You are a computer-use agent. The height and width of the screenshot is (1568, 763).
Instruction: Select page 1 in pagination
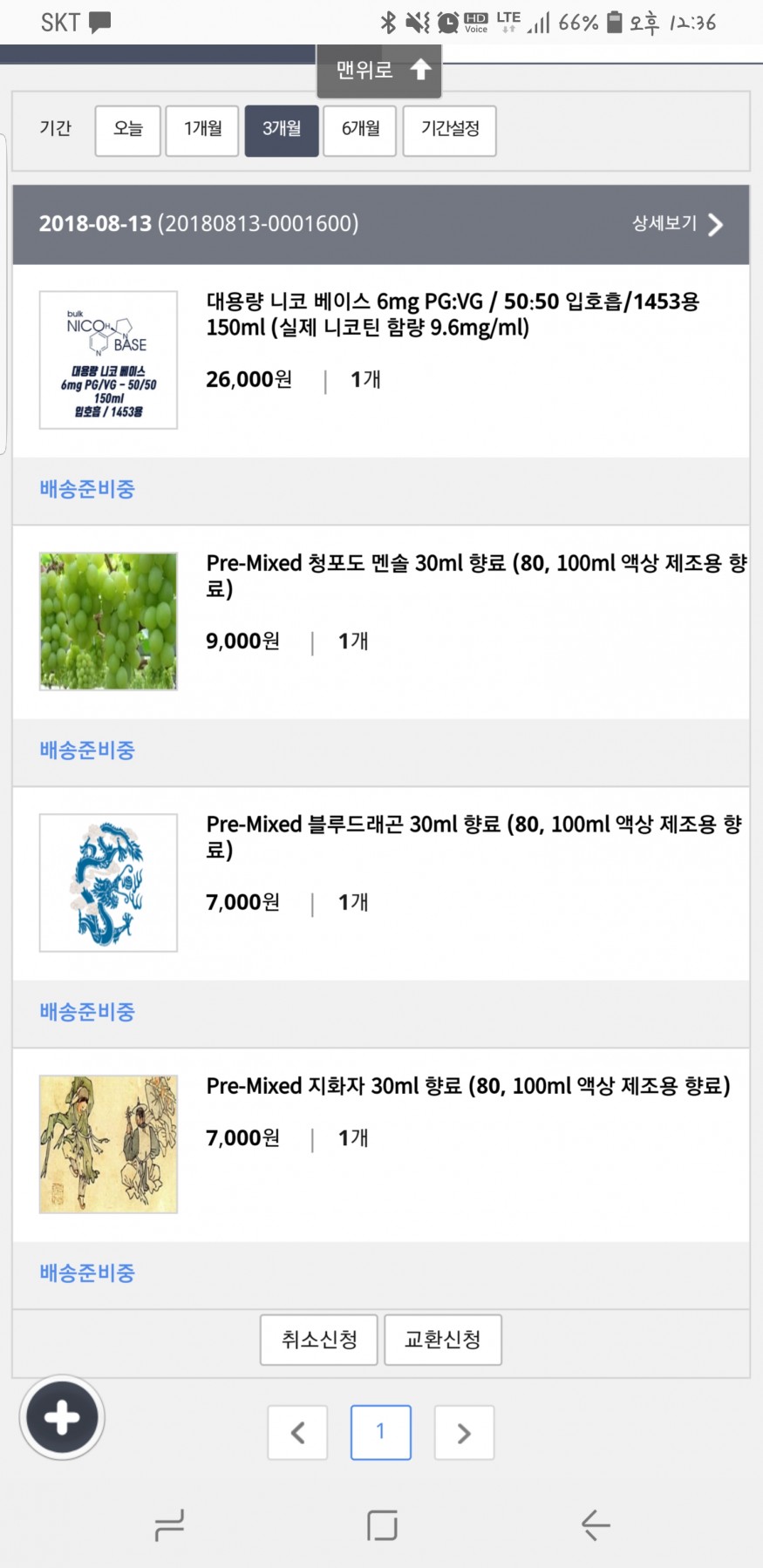click(380, 1433)
